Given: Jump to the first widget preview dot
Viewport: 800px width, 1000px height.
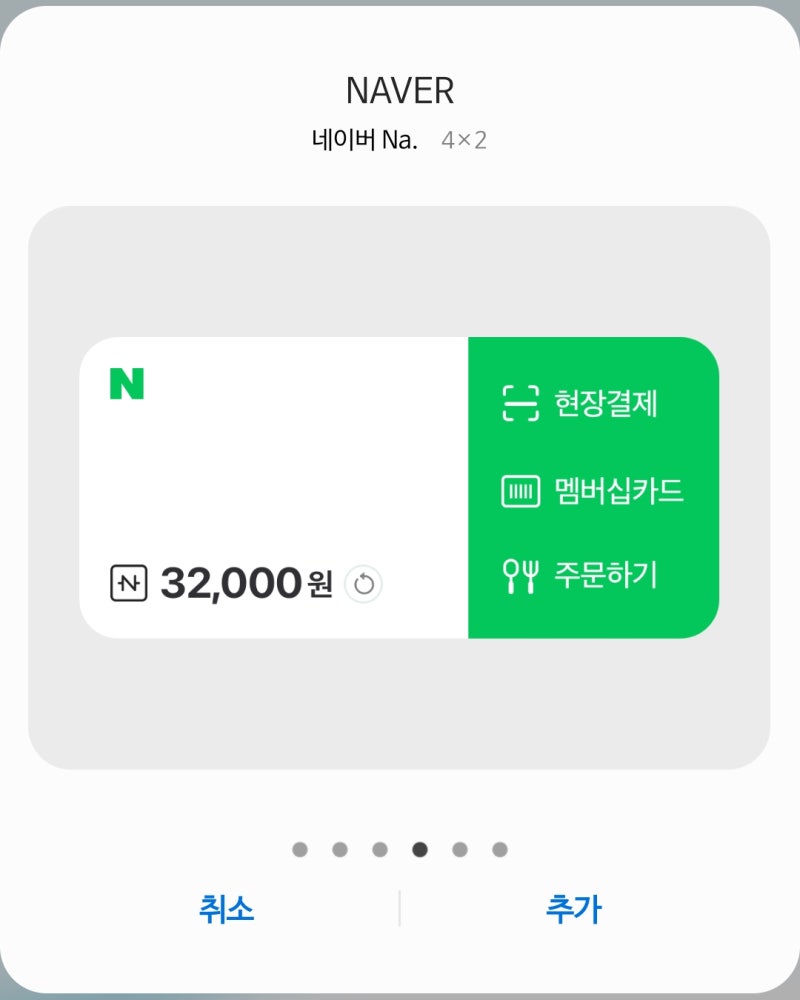Looking at the screenshot, I should [x=299, y=849].
